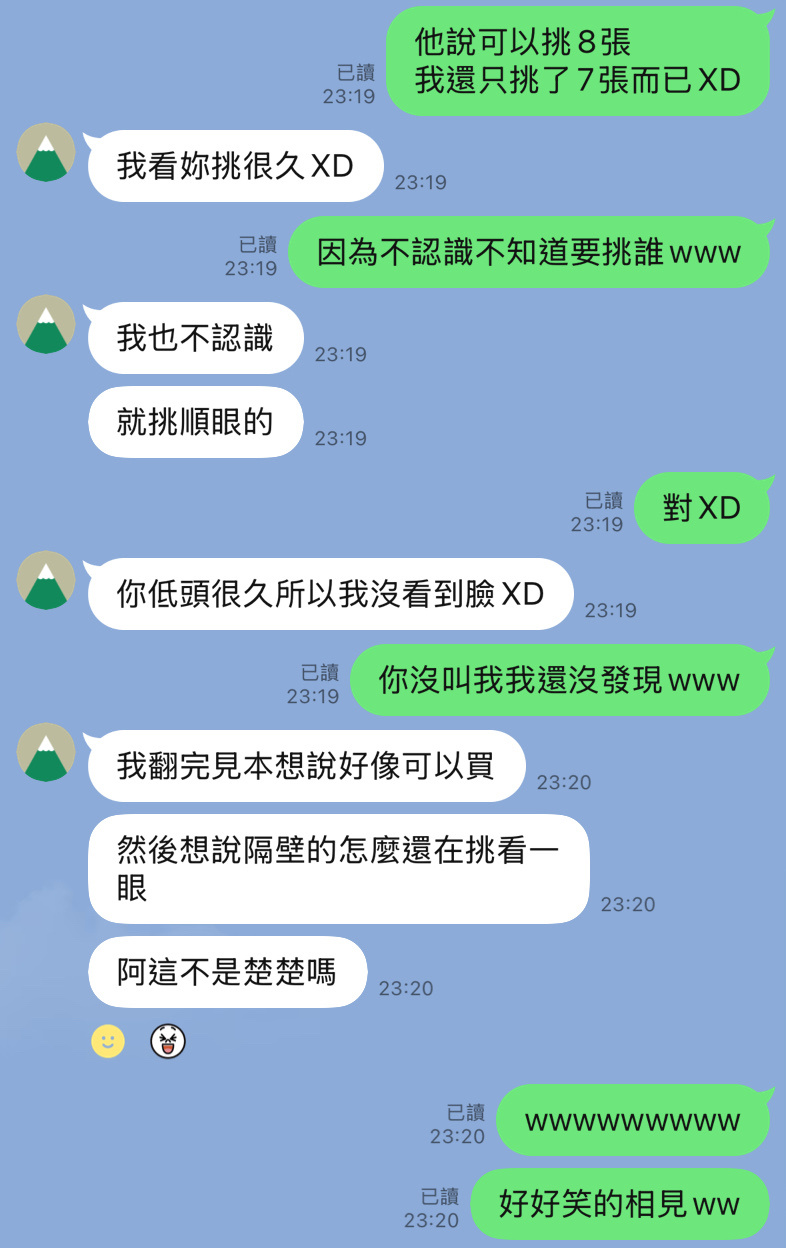Open sender's avatar beside "我看妳挑很久XD"

pyautogui.click(x=46, y=152)
